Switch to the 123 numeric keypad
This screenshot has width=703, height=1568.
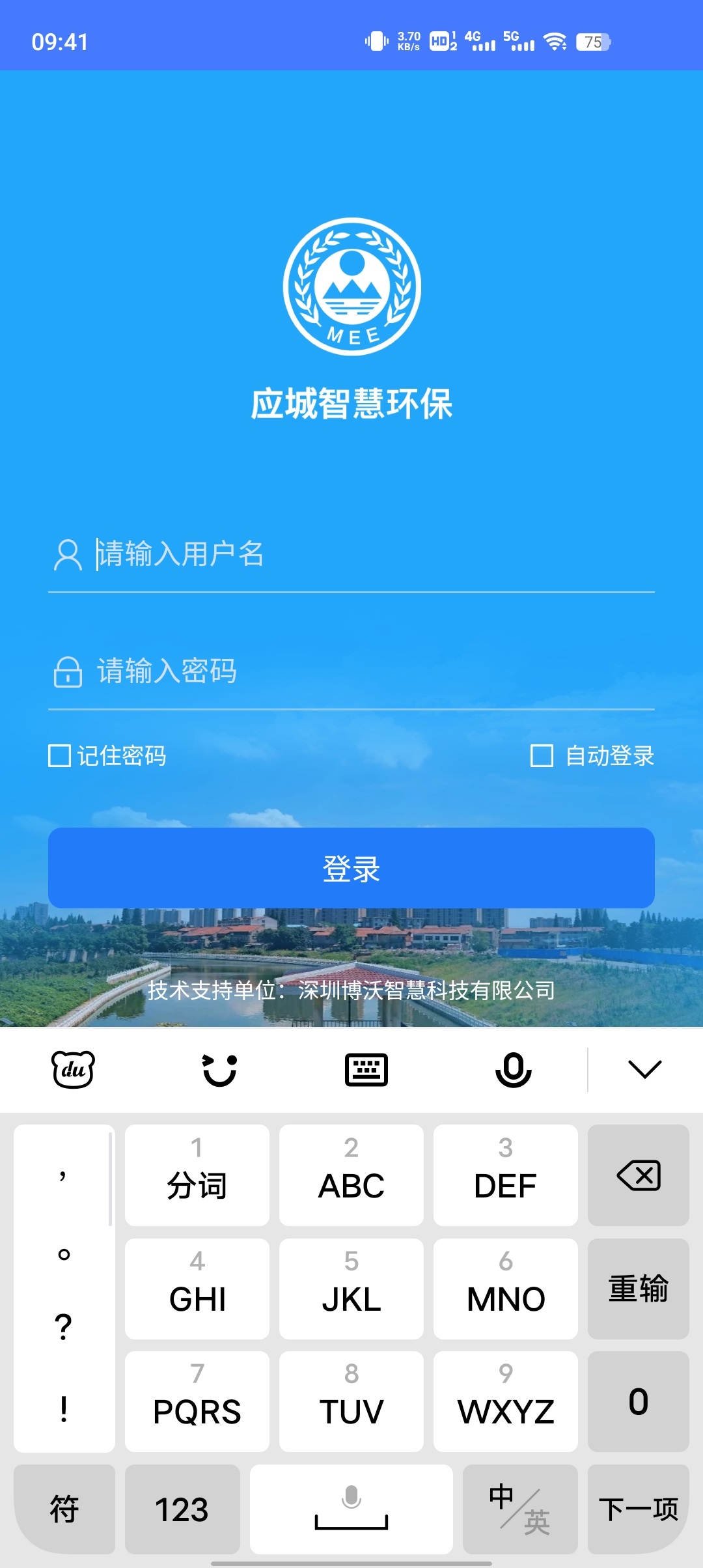coord(182,1508)
